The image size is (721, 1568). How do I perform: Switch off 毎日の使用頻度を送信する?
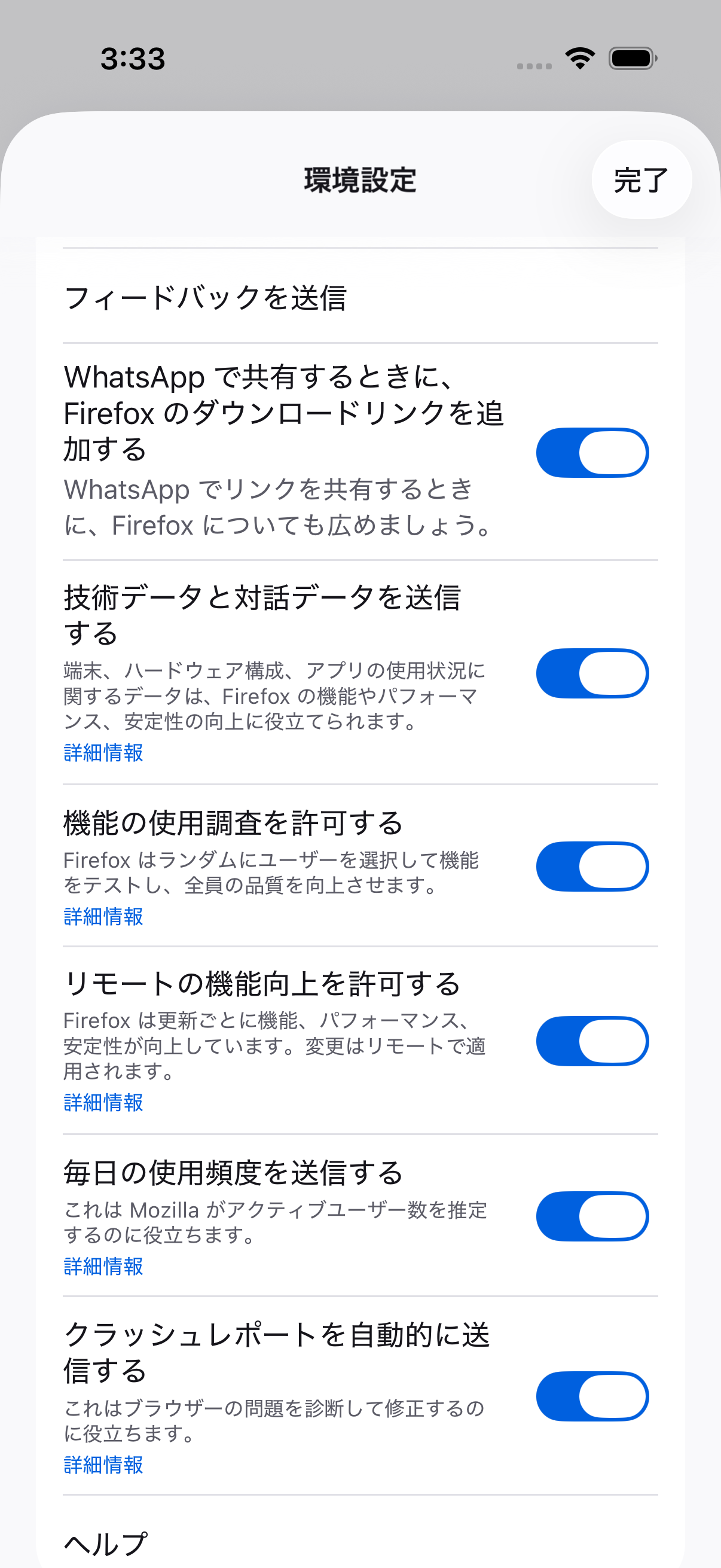click(x=591, y=1216)
